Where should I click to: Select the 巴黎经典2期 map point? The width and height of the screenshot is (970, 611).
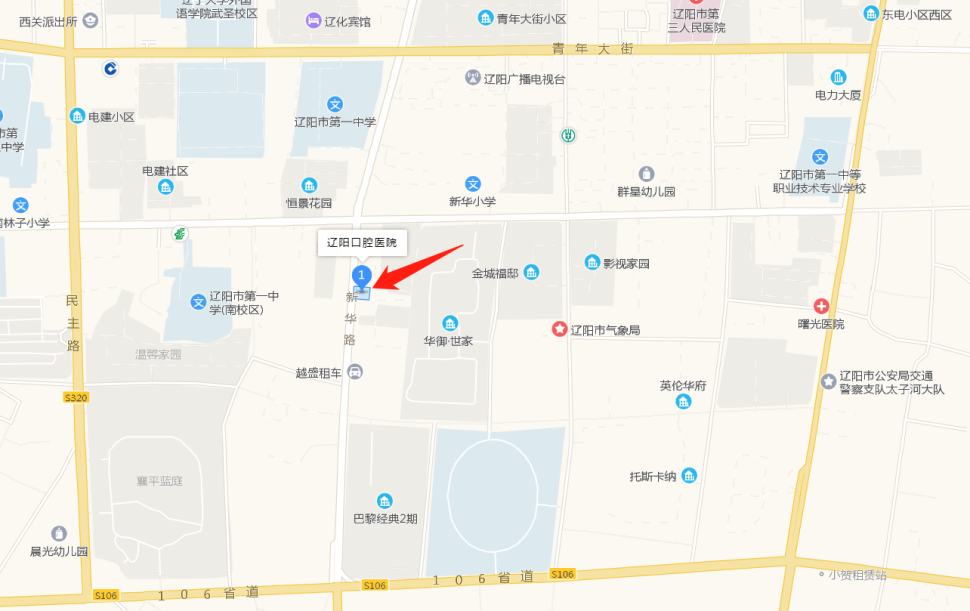[385, 501]
